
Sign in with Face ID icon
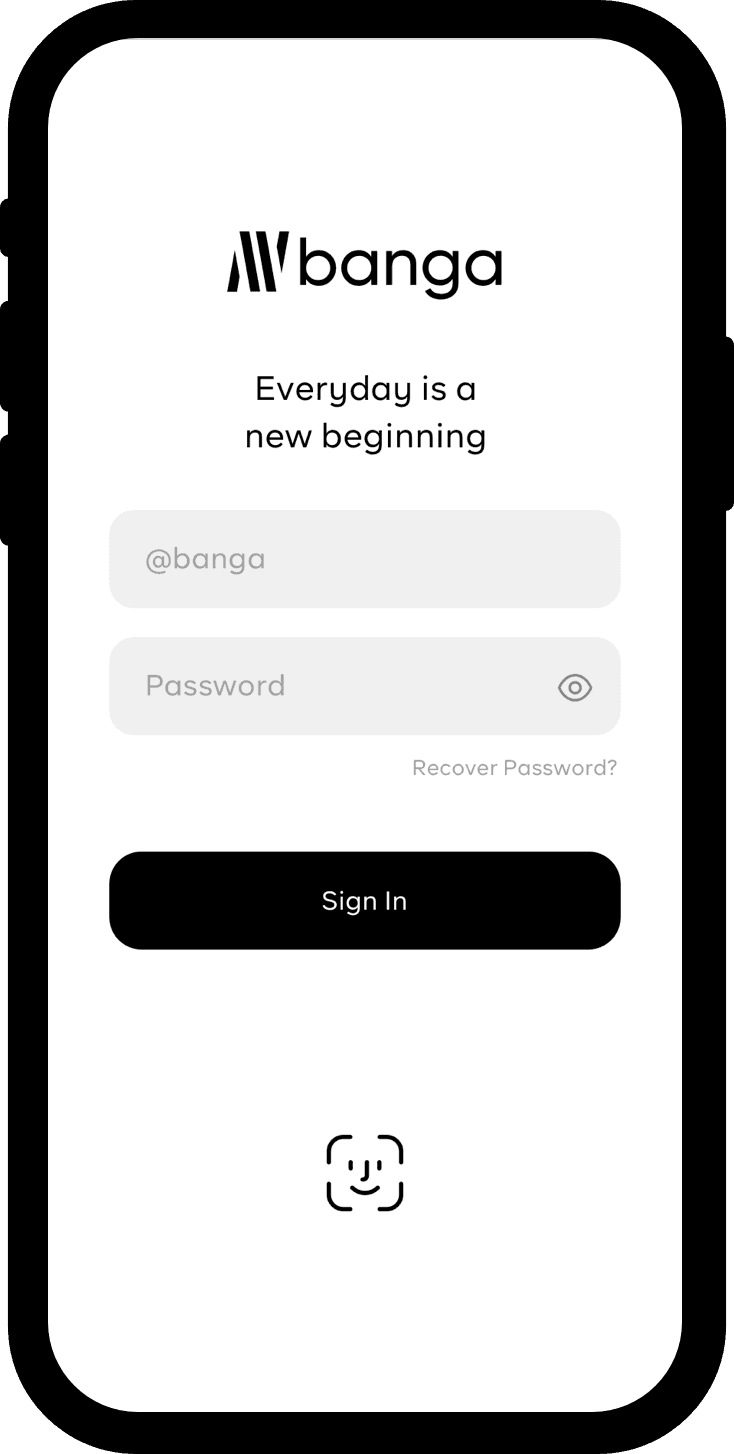coord(365,1173)
